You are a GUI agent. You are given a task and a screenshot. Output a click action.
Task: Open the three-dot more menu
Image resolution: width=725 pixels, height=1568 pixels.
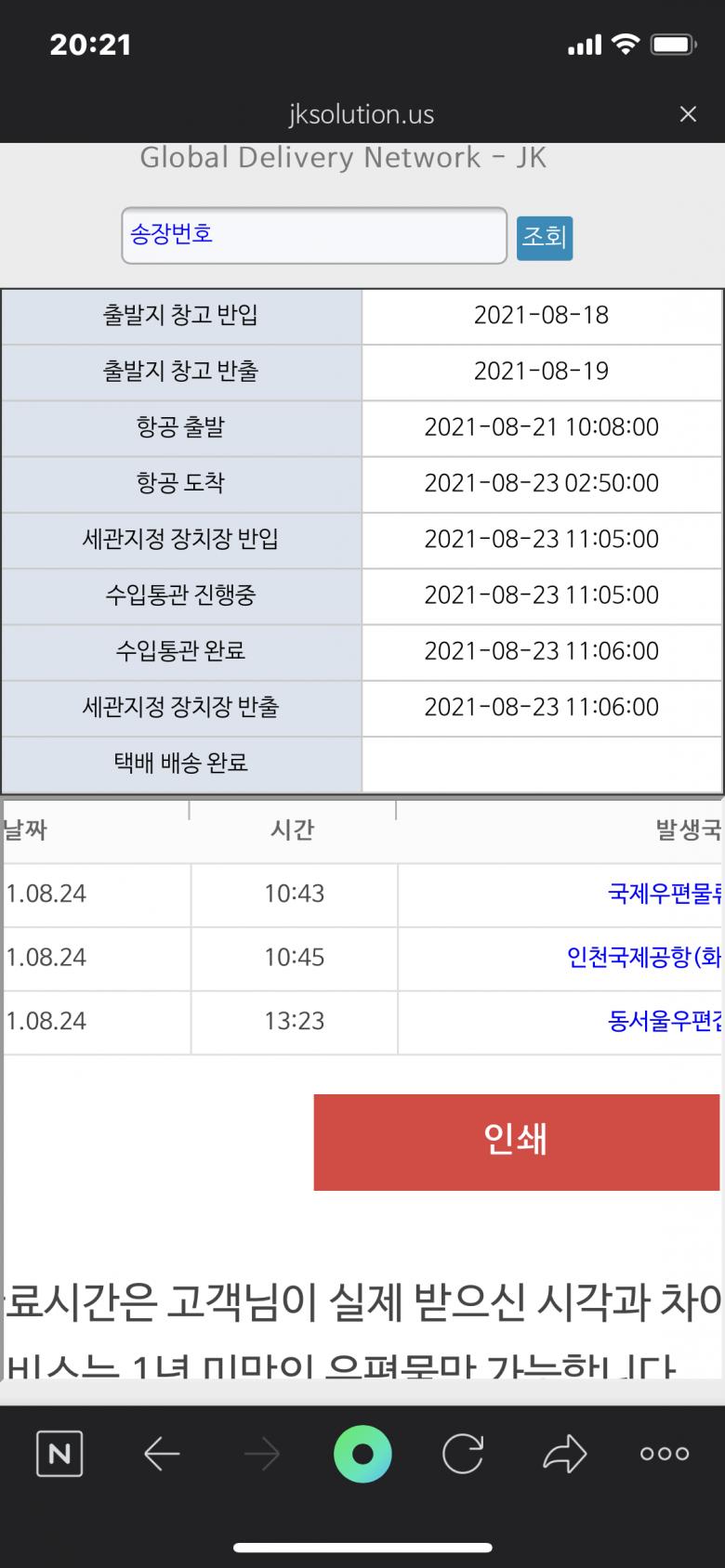coord(665,1454)
